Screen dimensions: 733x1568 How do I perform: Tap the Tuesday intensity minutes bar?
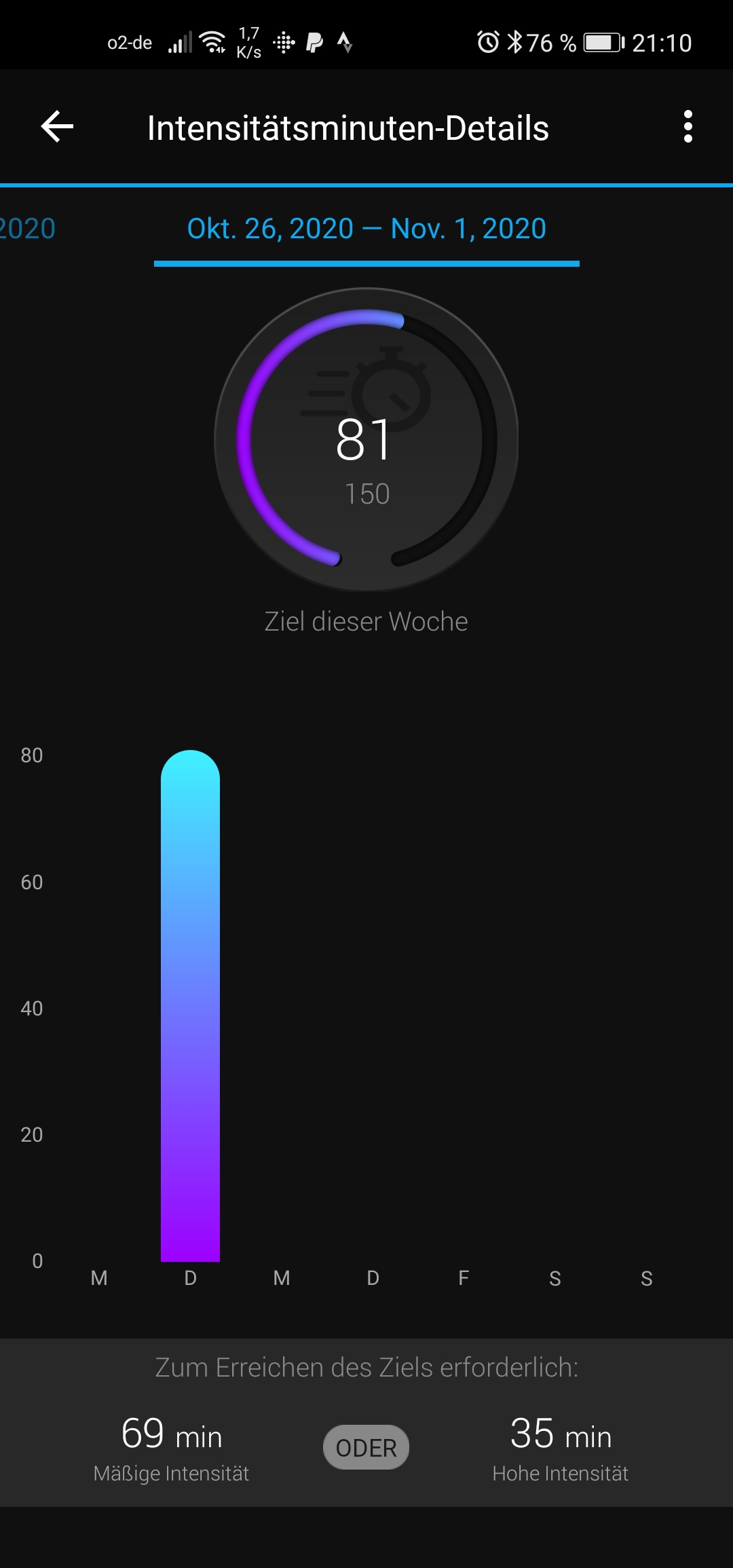pyautogui.click(x=190, y=1006)
